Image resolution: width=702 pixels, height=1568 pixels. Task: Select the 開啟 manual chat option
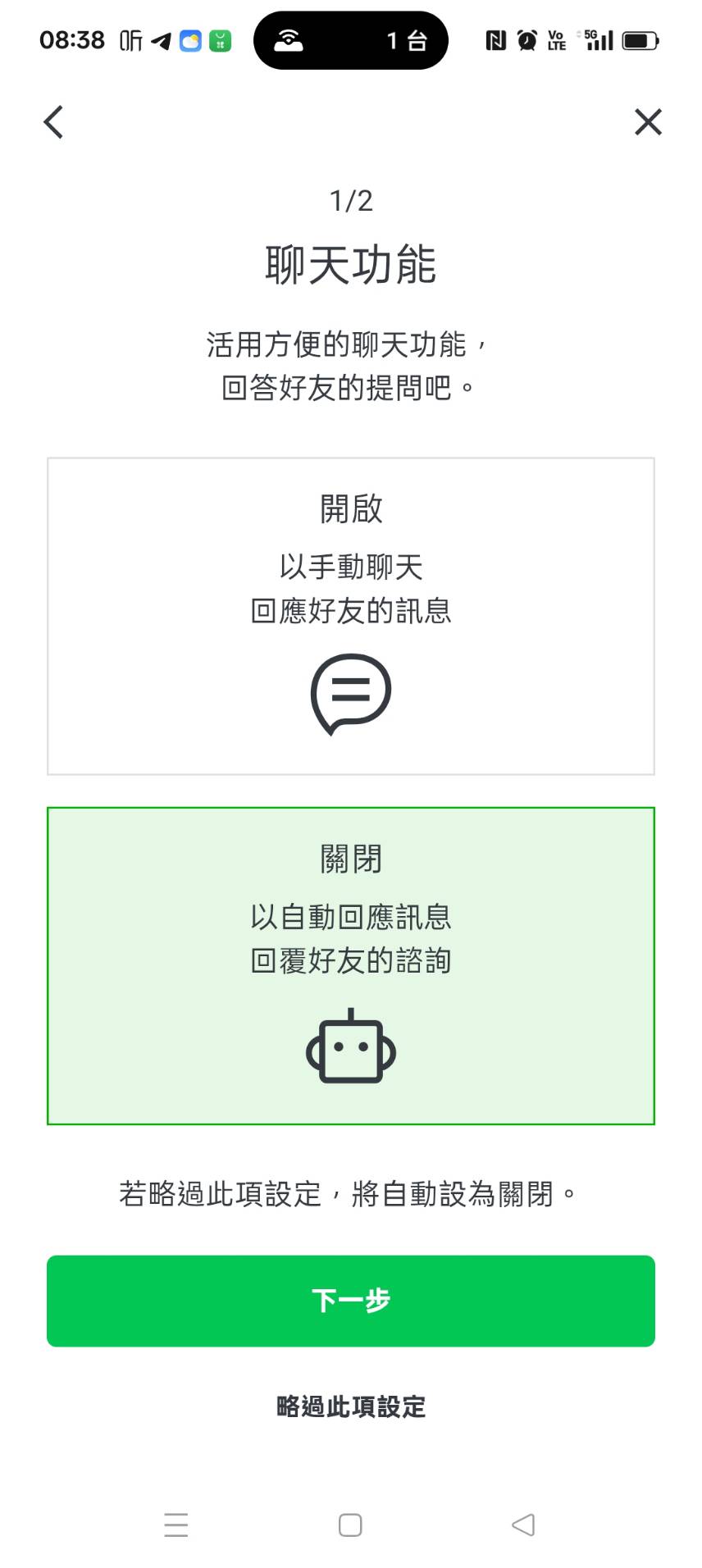[x=351, y=616]
